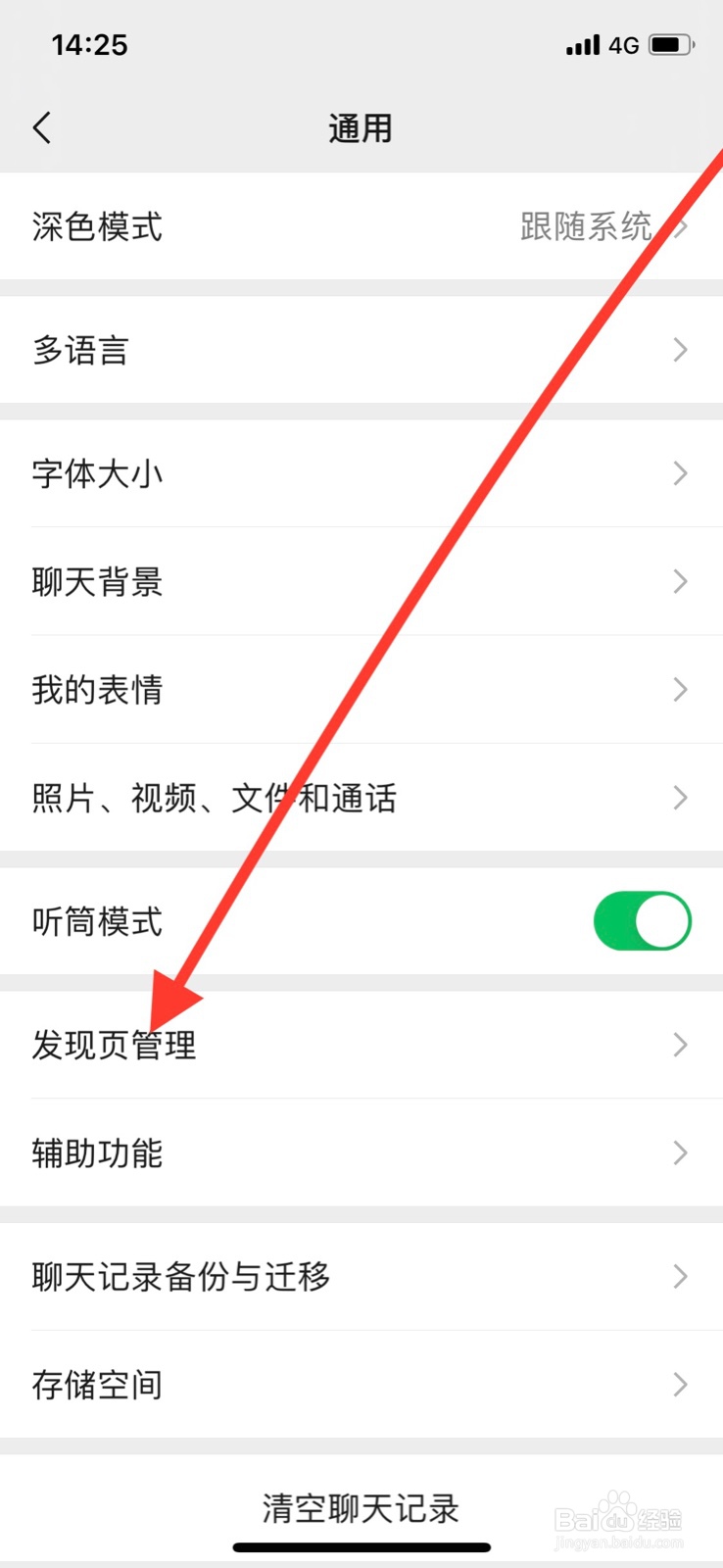Viewport: 723px width, 1568px height.
Task: Tap the back arrow to leave 通用 settings
Action: [41, 127]
